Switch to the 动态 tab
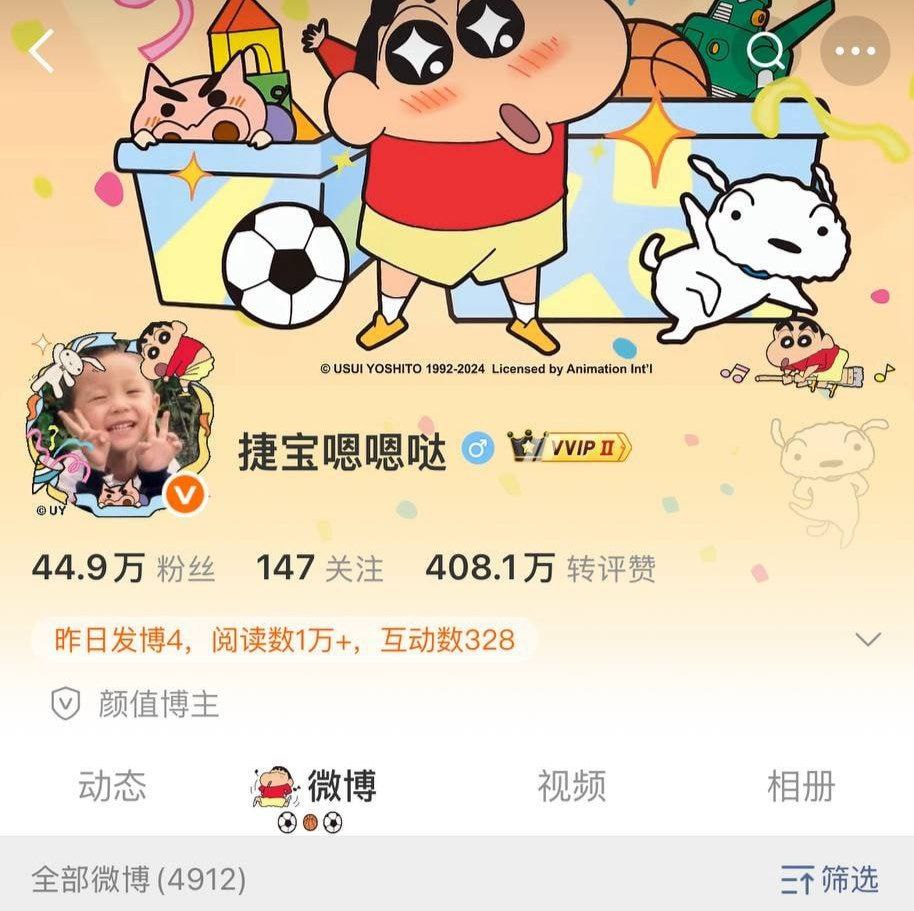Viewport: 914px width, 911px height. coord(112,785)
